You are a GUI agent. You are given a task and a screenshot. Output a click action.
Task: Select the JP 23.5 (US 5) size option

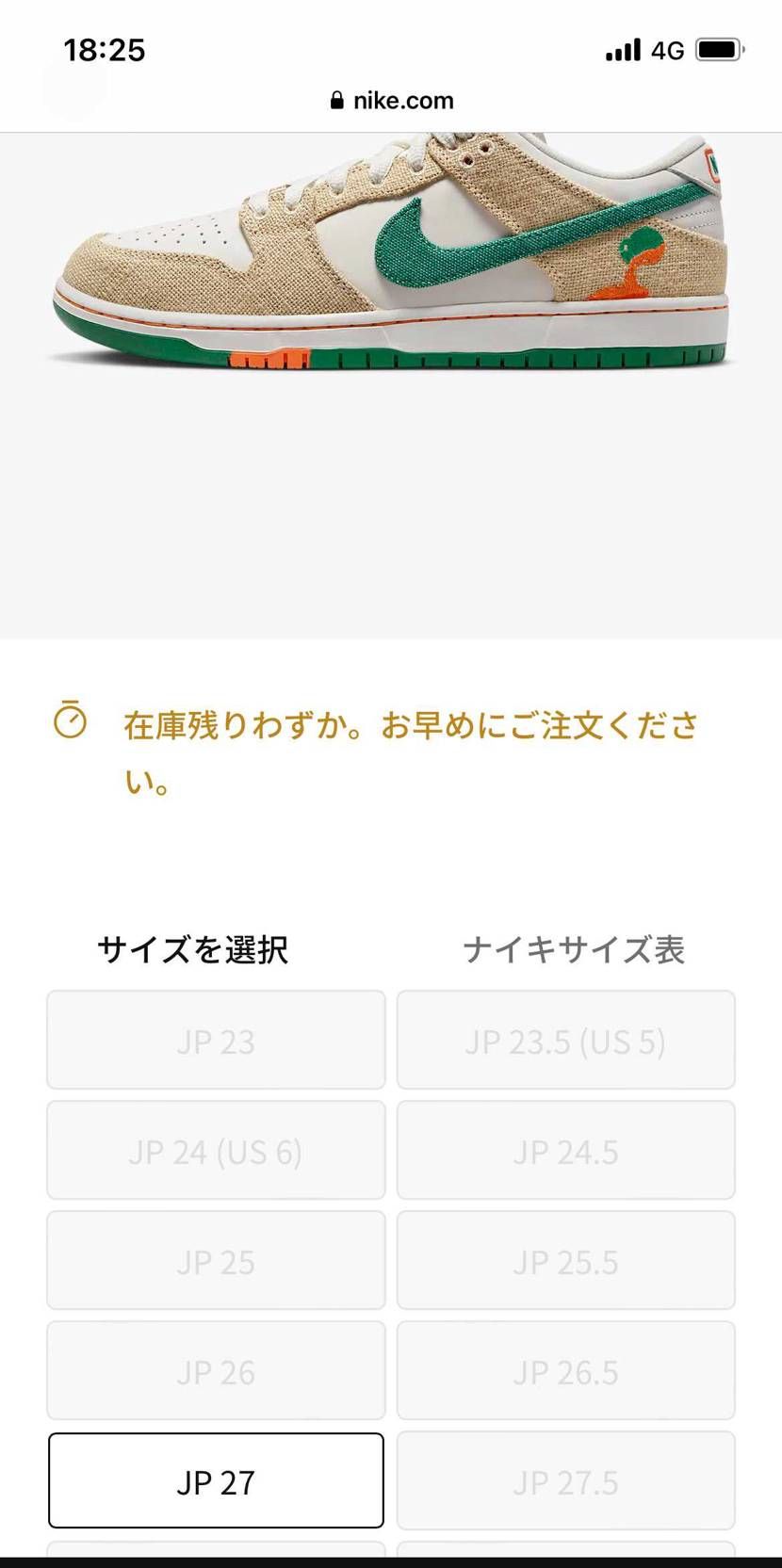pos(565,1041)
